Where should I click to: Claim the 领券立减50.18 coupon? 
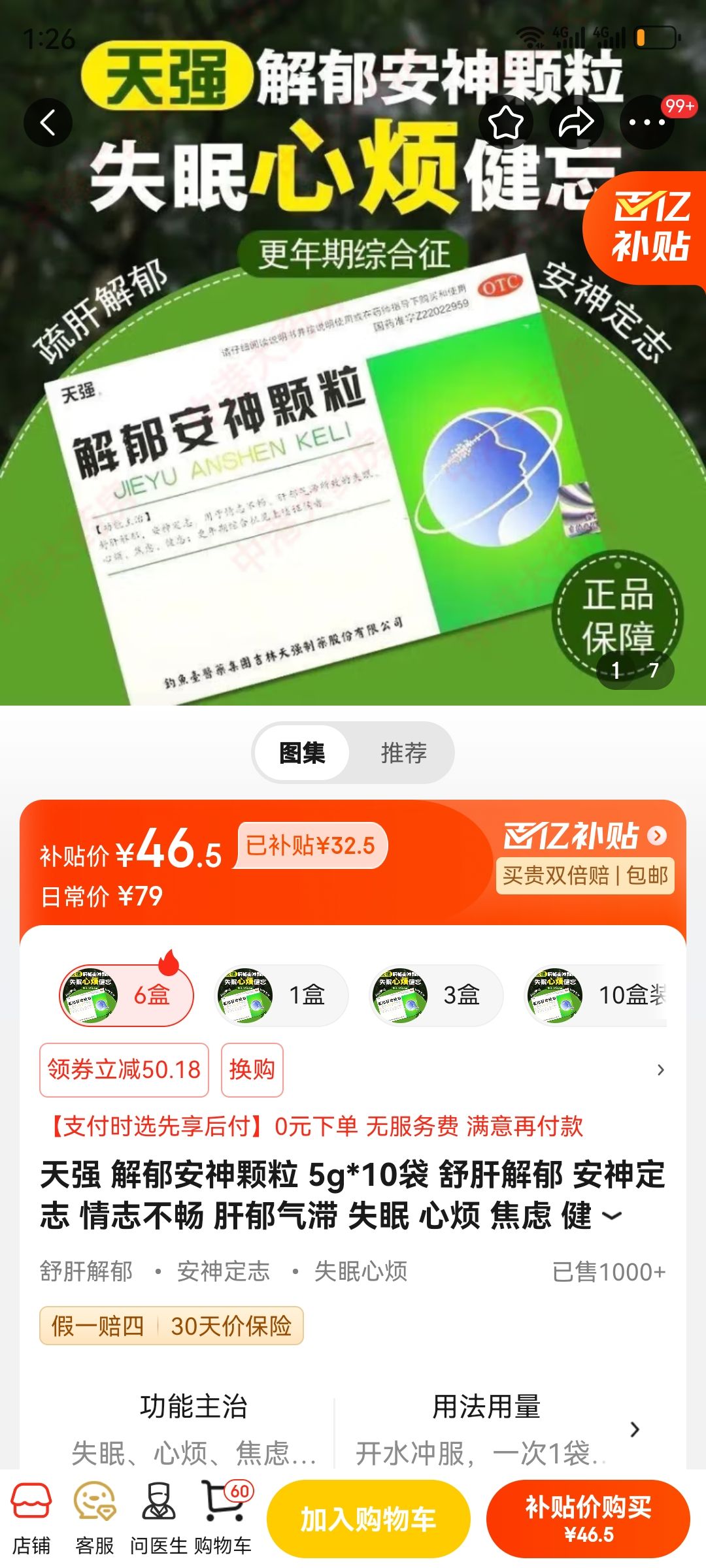(124, 1070)
